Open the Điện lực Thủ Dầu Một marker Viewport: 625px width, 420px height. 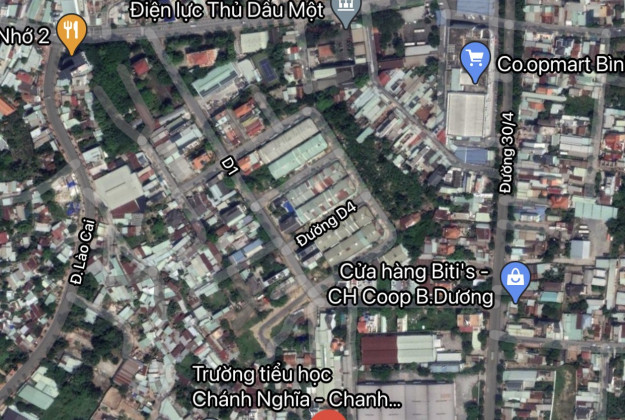click(346, 12)
